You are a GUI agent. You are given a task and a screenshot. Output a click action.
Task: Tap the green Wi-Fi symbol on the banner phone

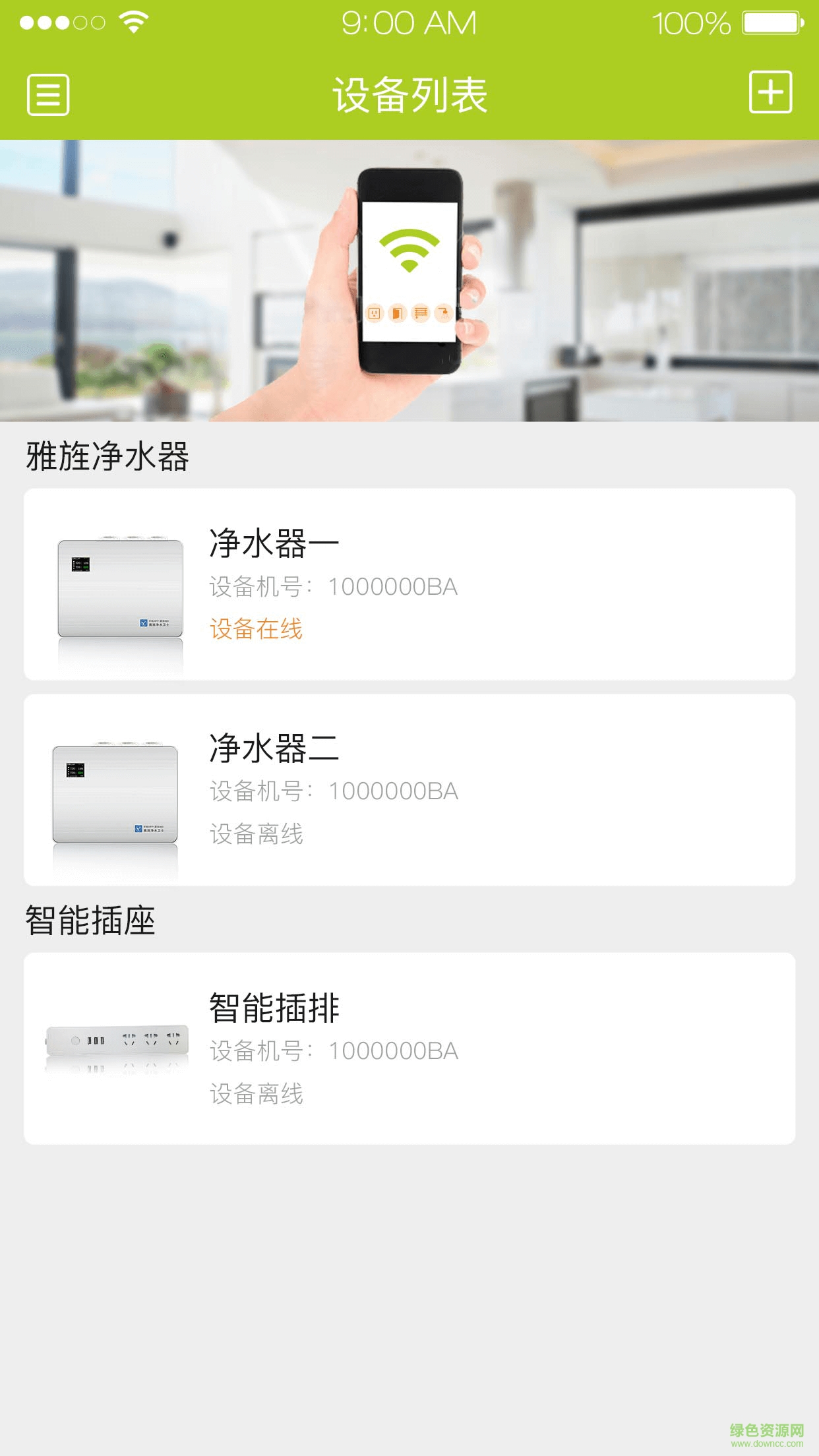[x=409, y=251]
